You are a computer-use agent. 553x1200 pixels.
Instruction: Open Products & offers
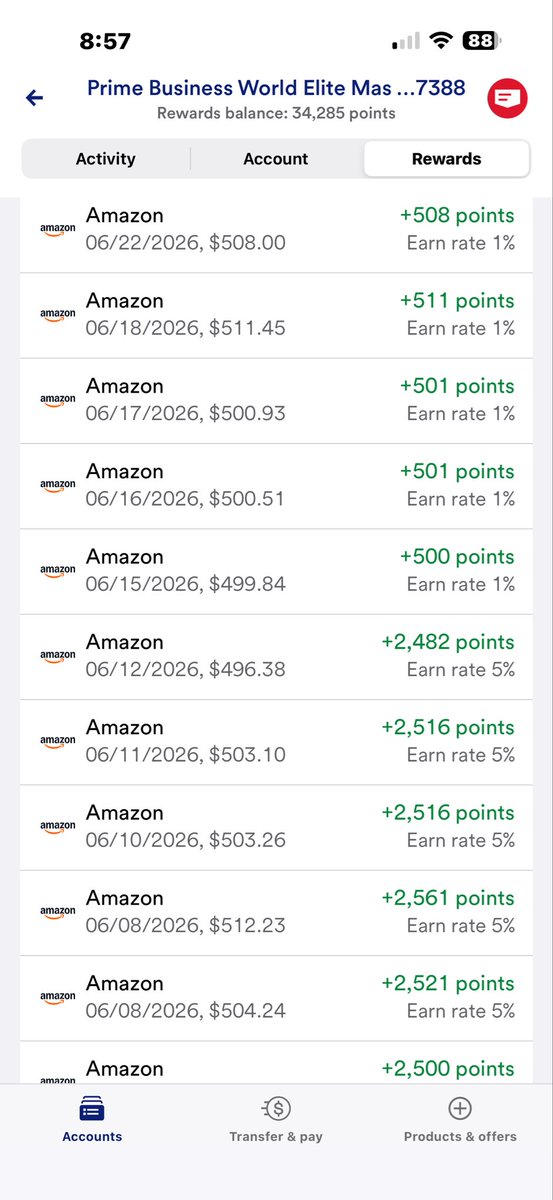coord(460,1119)
